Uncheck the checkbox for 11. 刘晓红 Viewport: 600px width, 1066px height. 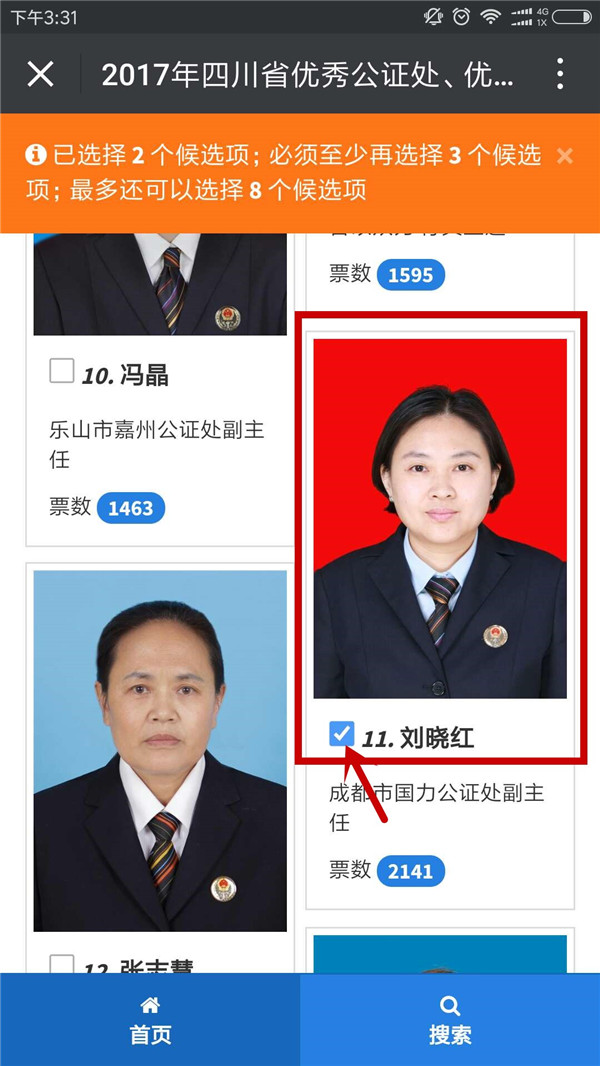(342, 735)
